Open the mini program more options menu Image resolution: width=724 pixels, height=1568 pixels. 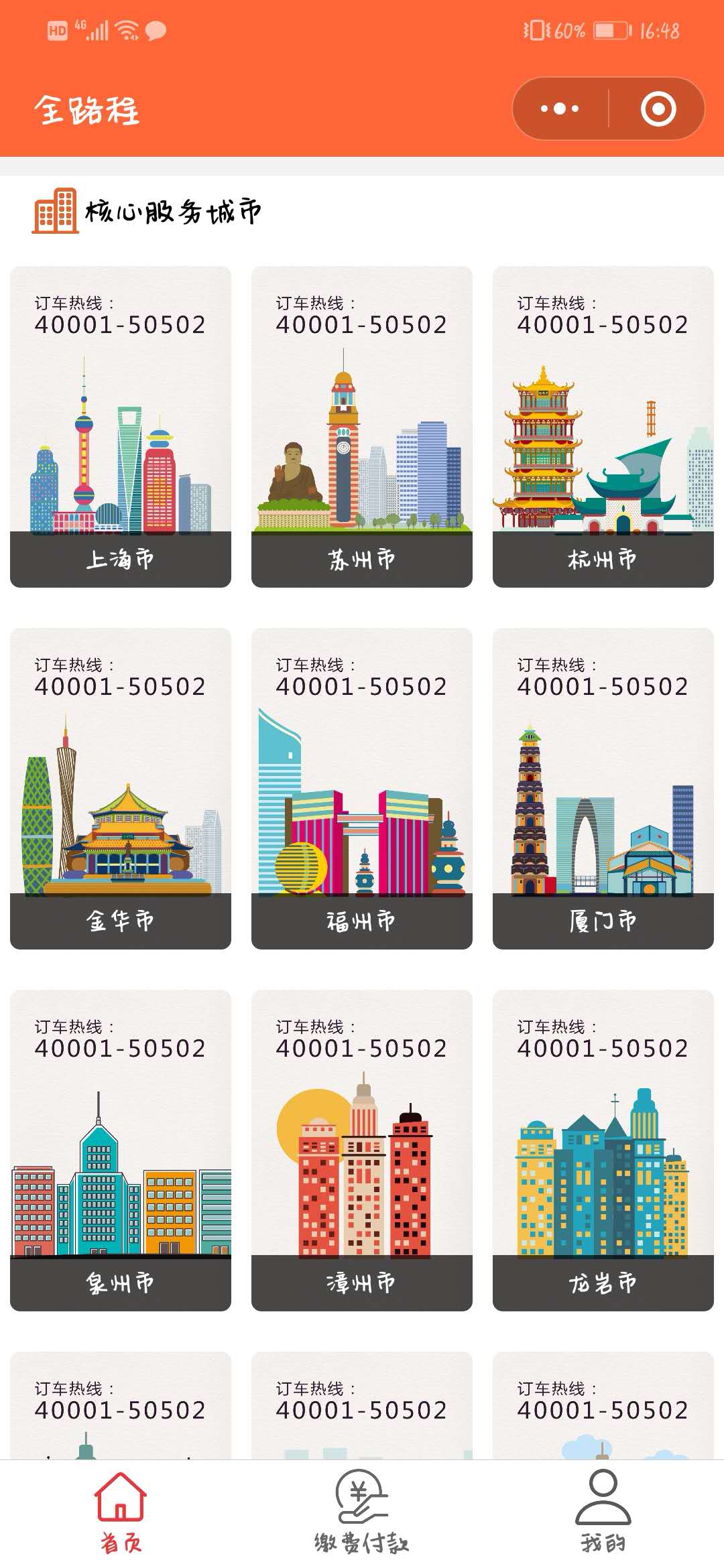click(560, 109)
